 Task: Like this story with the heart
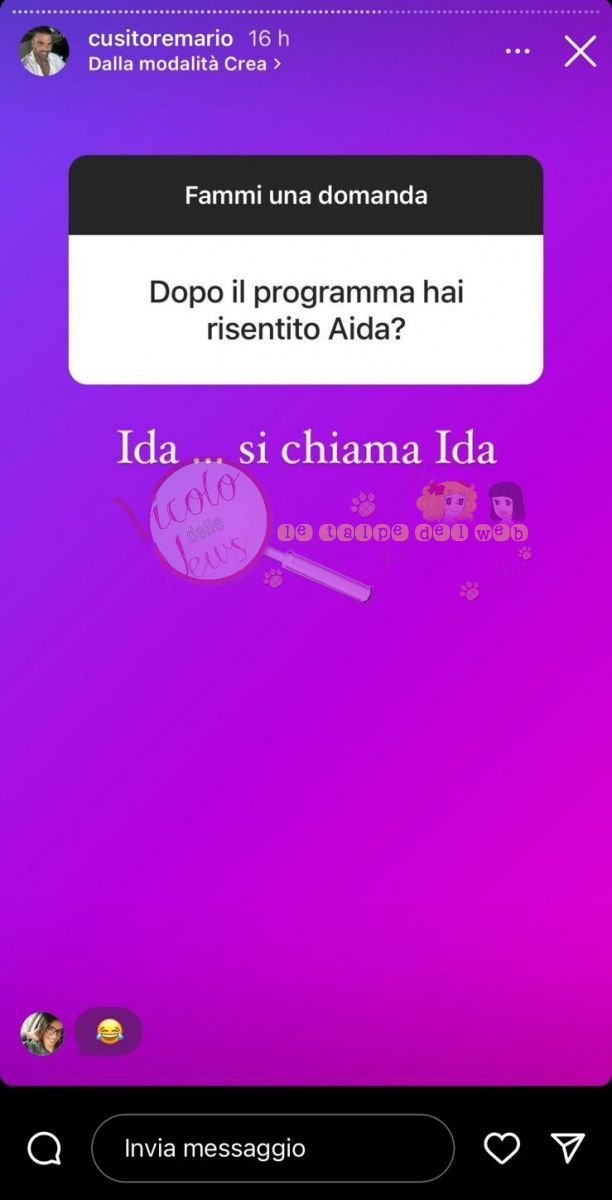[501, 1148]
